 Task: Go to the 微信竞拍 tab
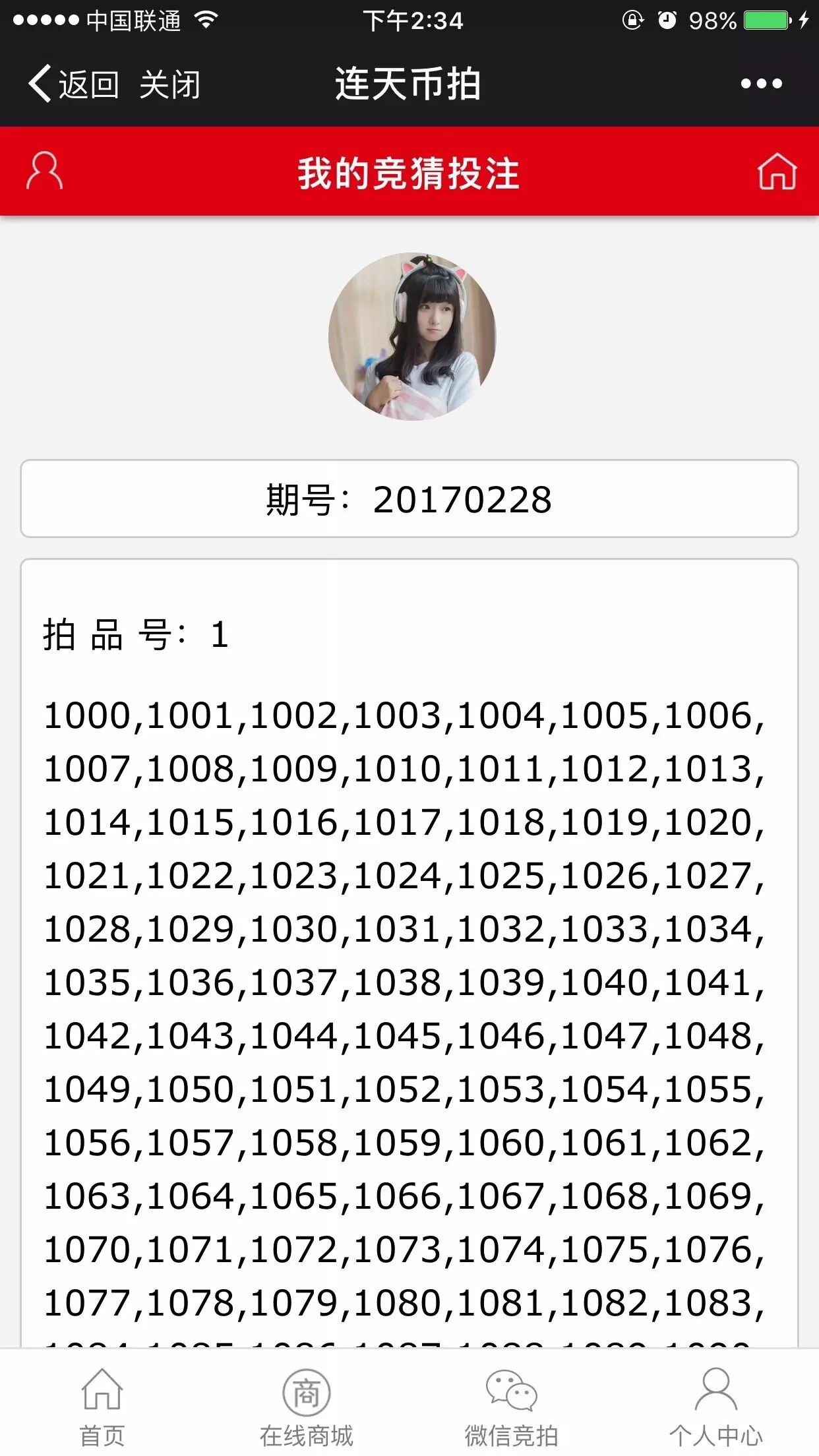pyautogui.click(x=512, y=1405)
